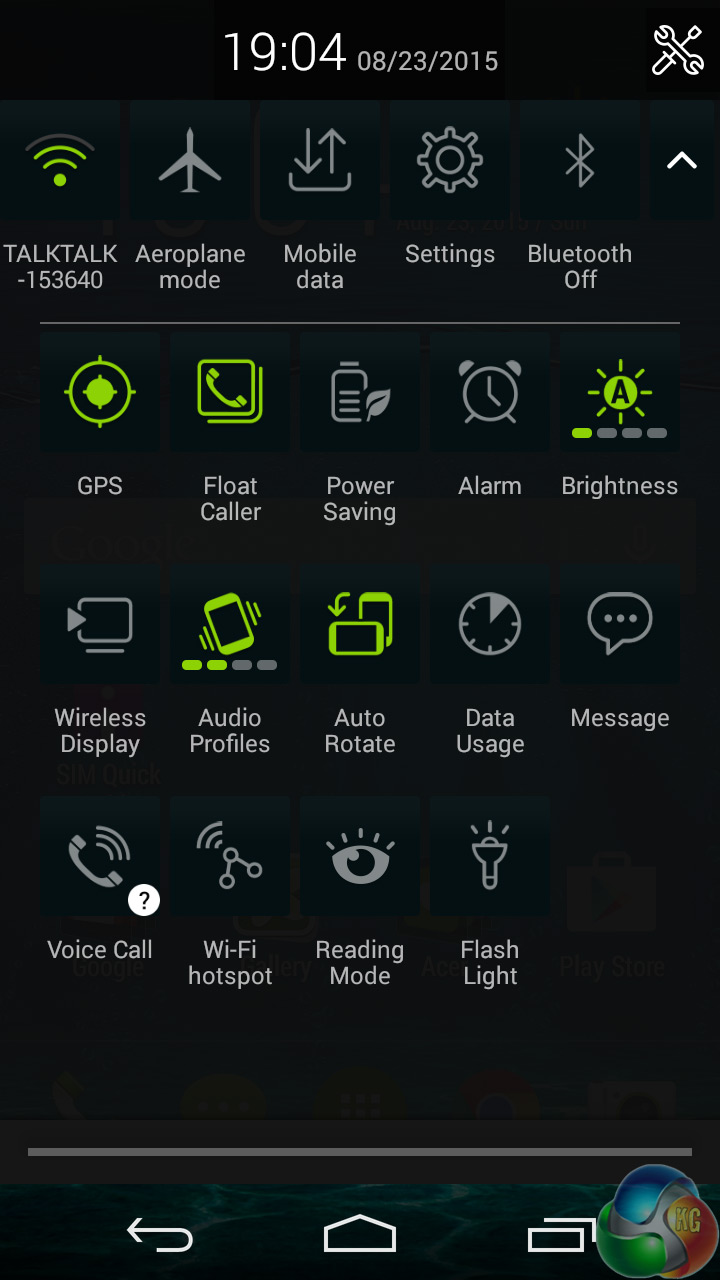
Task: Turn off Auto Rotate
Action: [x=360, y=625]
